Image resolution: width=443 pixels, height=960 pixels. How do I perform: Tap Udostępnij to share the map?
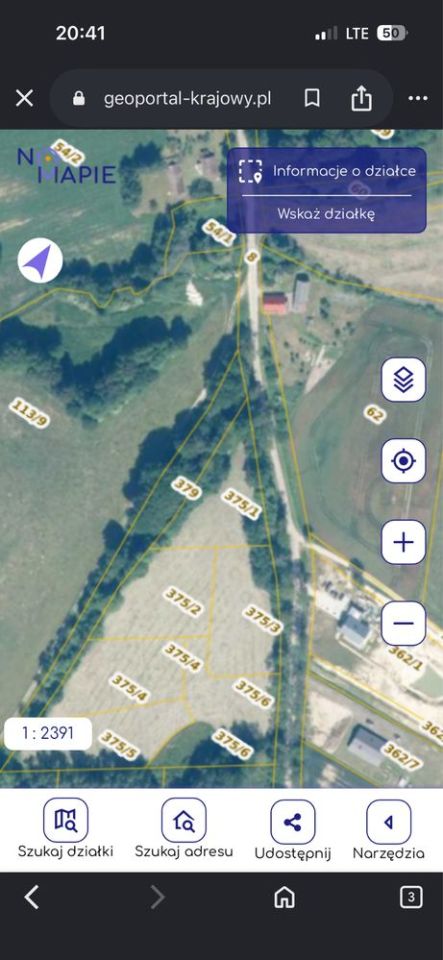(293, 830)
